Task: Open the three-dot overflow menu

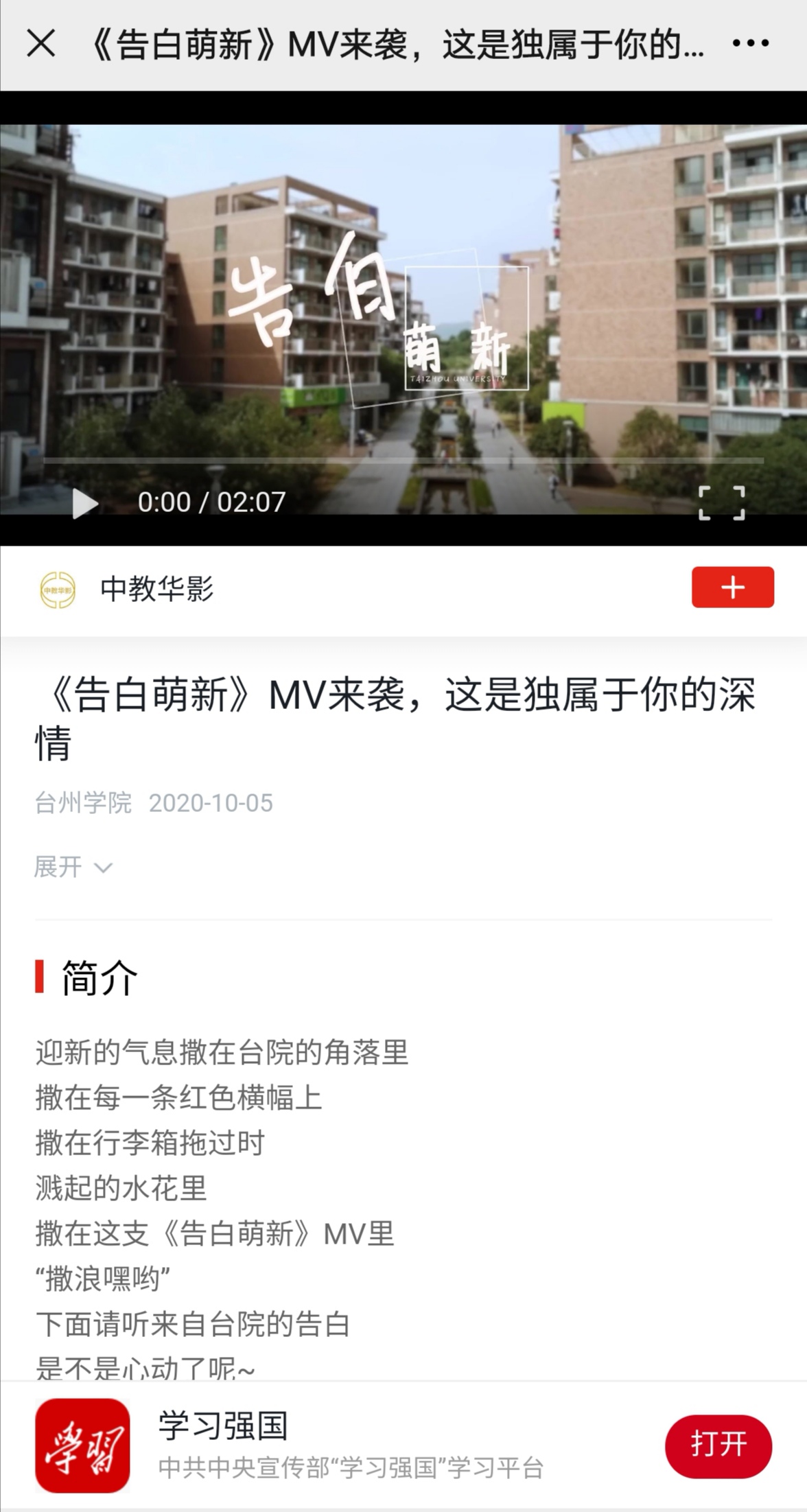Action: pyautogui.click(x=750, y=44)
